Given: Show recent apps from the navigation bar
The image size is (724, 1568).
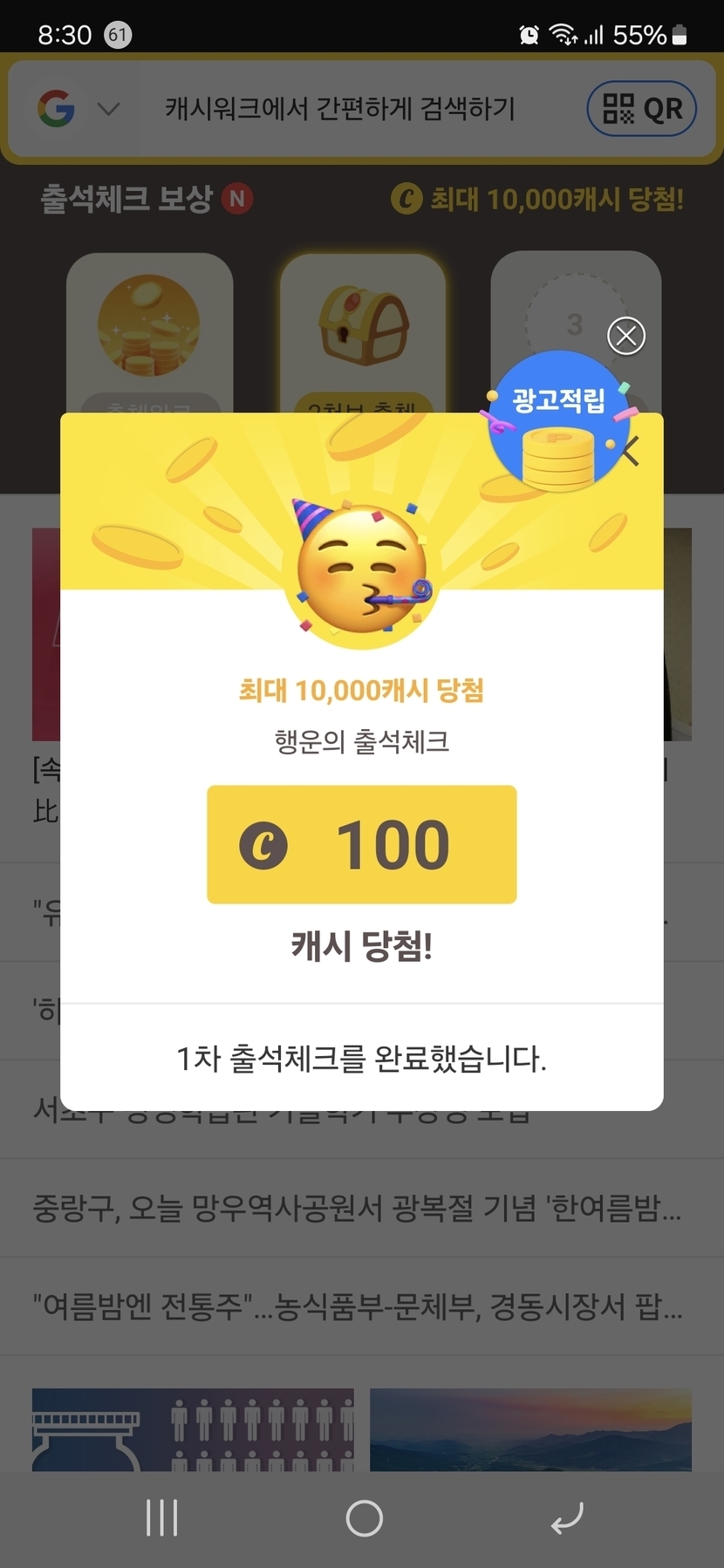Looking at the screenshot, I should 162,1518.
